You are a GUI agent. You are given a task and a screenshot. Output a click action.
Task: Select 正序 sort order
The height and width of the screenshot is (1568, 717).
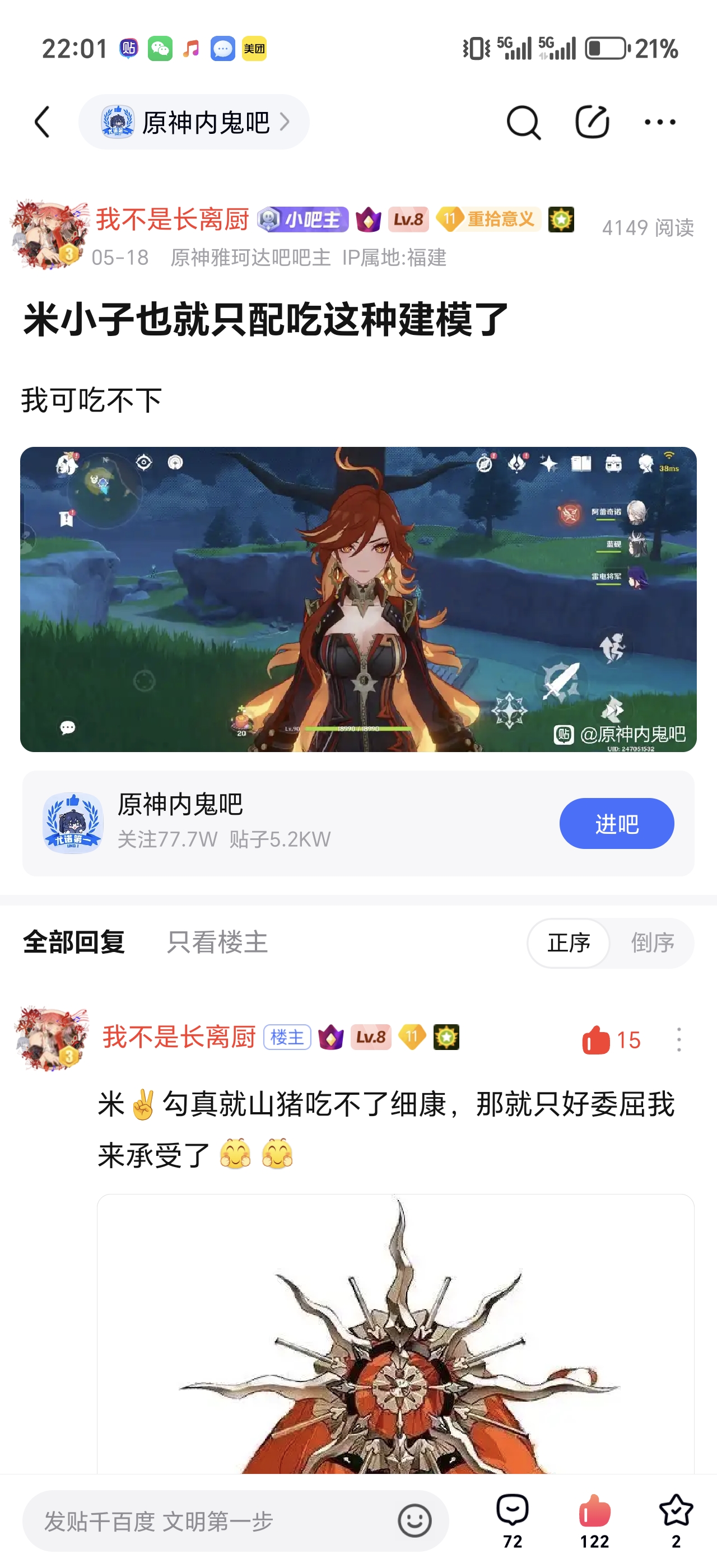click(569, 943)
